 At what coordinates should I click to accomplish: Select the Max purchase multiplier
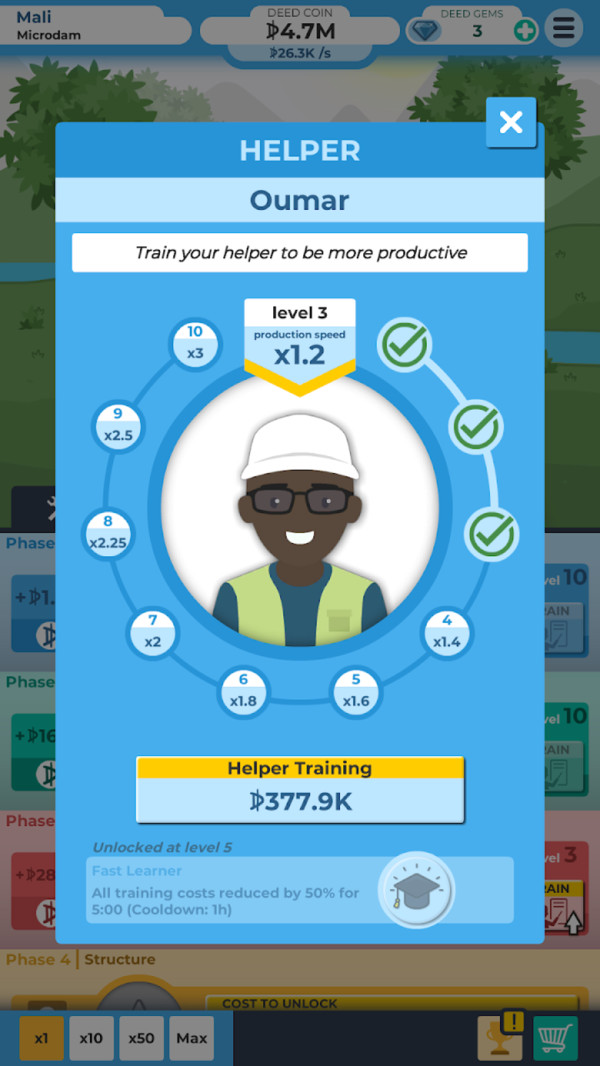[x=191, y=1038]
